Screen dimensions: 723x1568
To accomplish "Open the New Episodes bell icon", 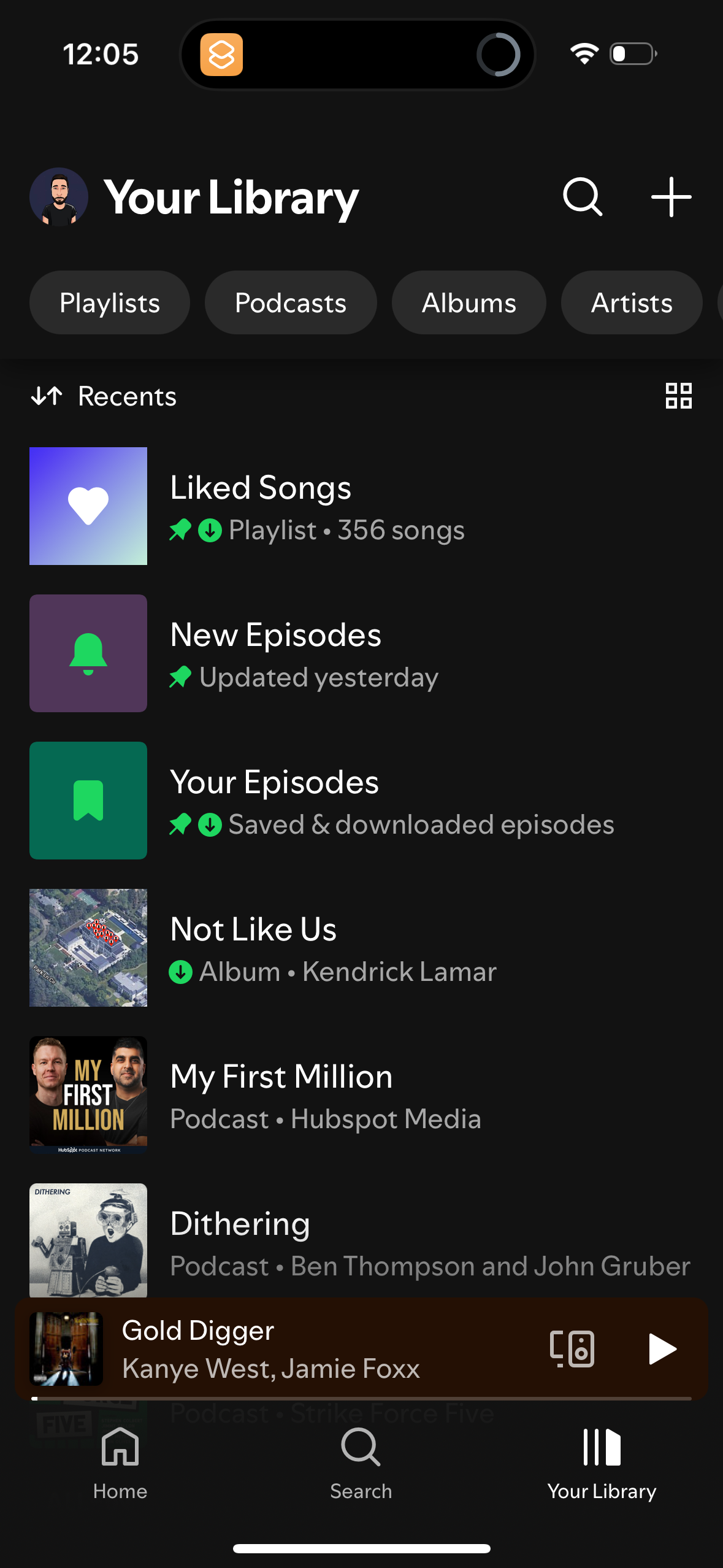I will 88,652.
